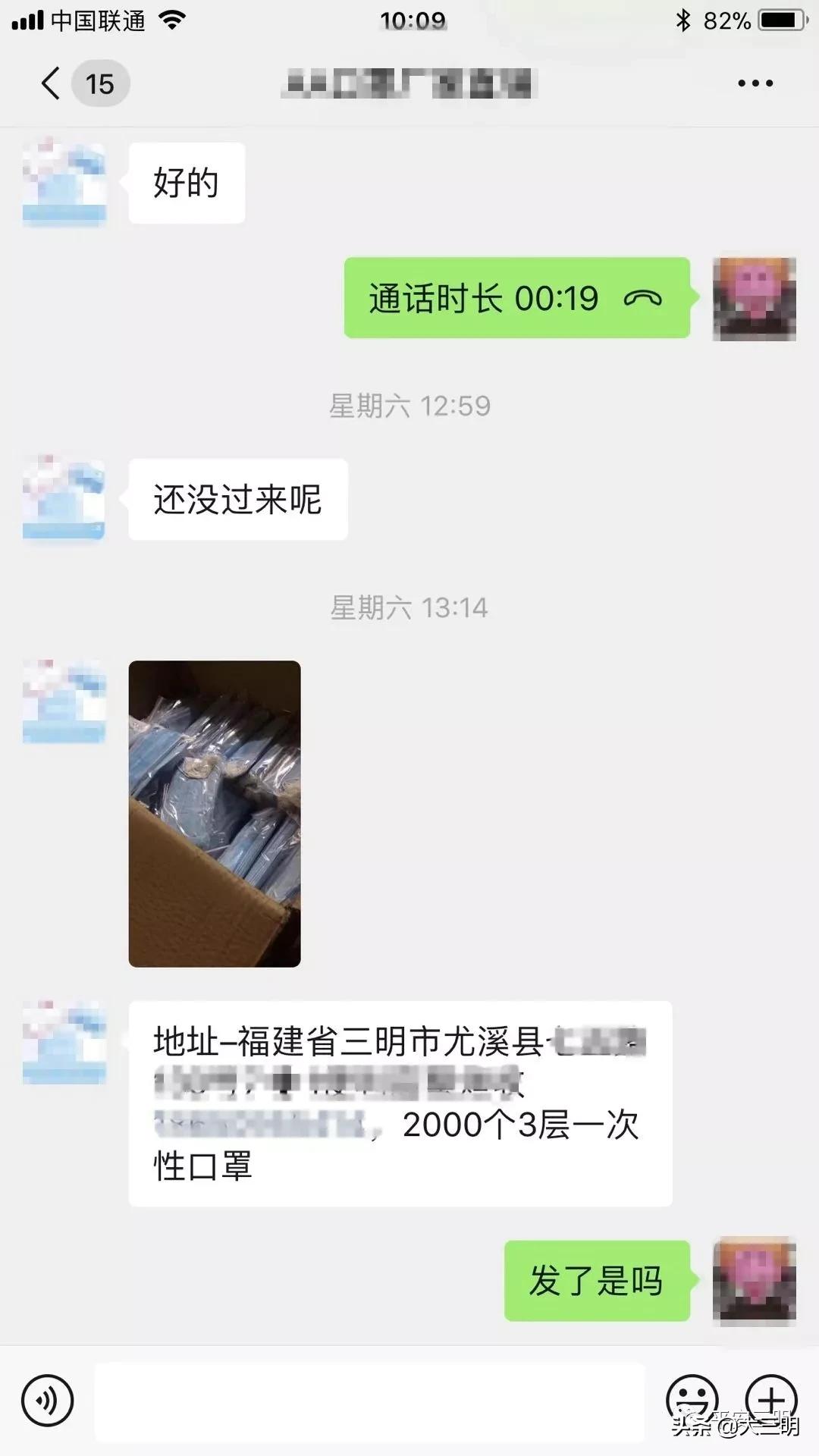Open the photo of boxed masks

tap(216, 815)
